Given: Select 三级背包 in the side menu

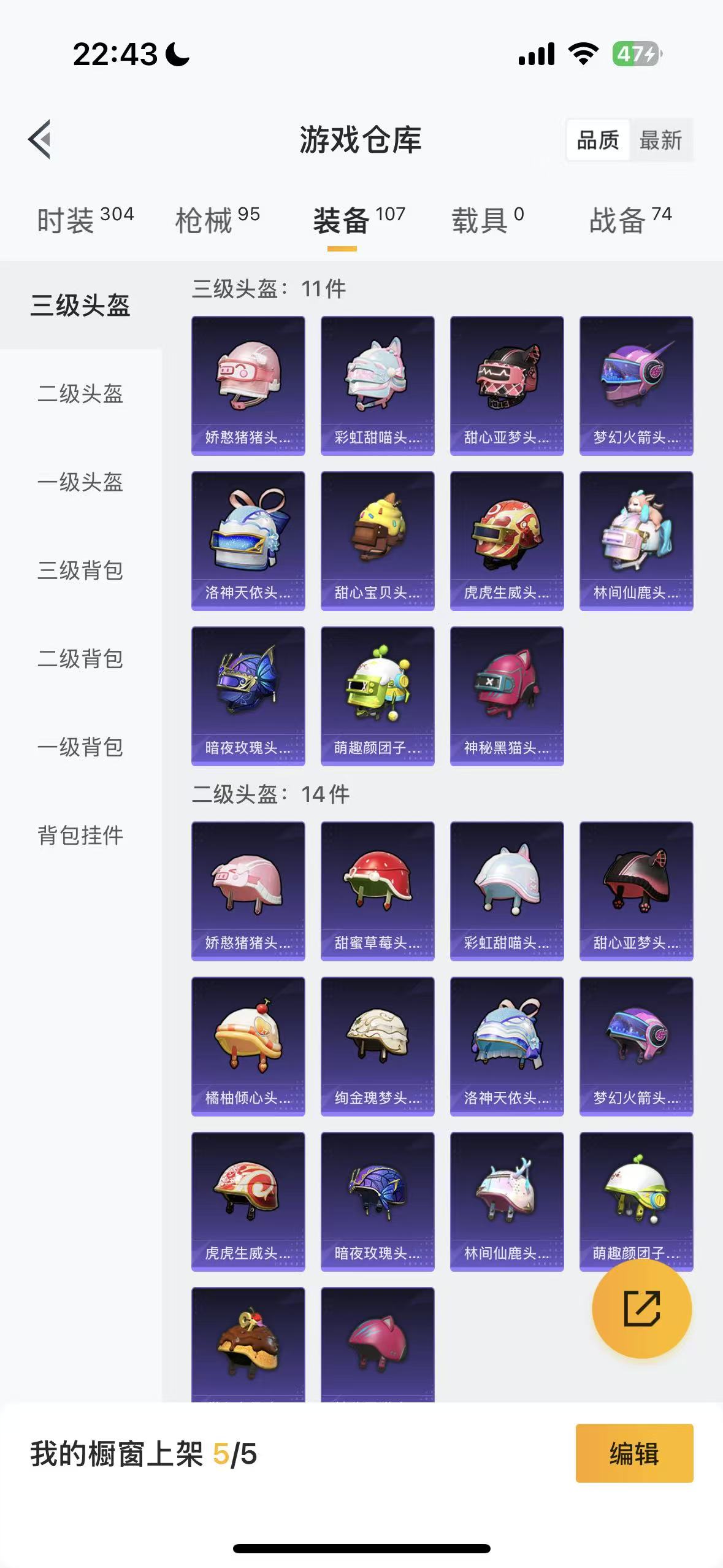Looking at the screenshot, I should (80, 571).
